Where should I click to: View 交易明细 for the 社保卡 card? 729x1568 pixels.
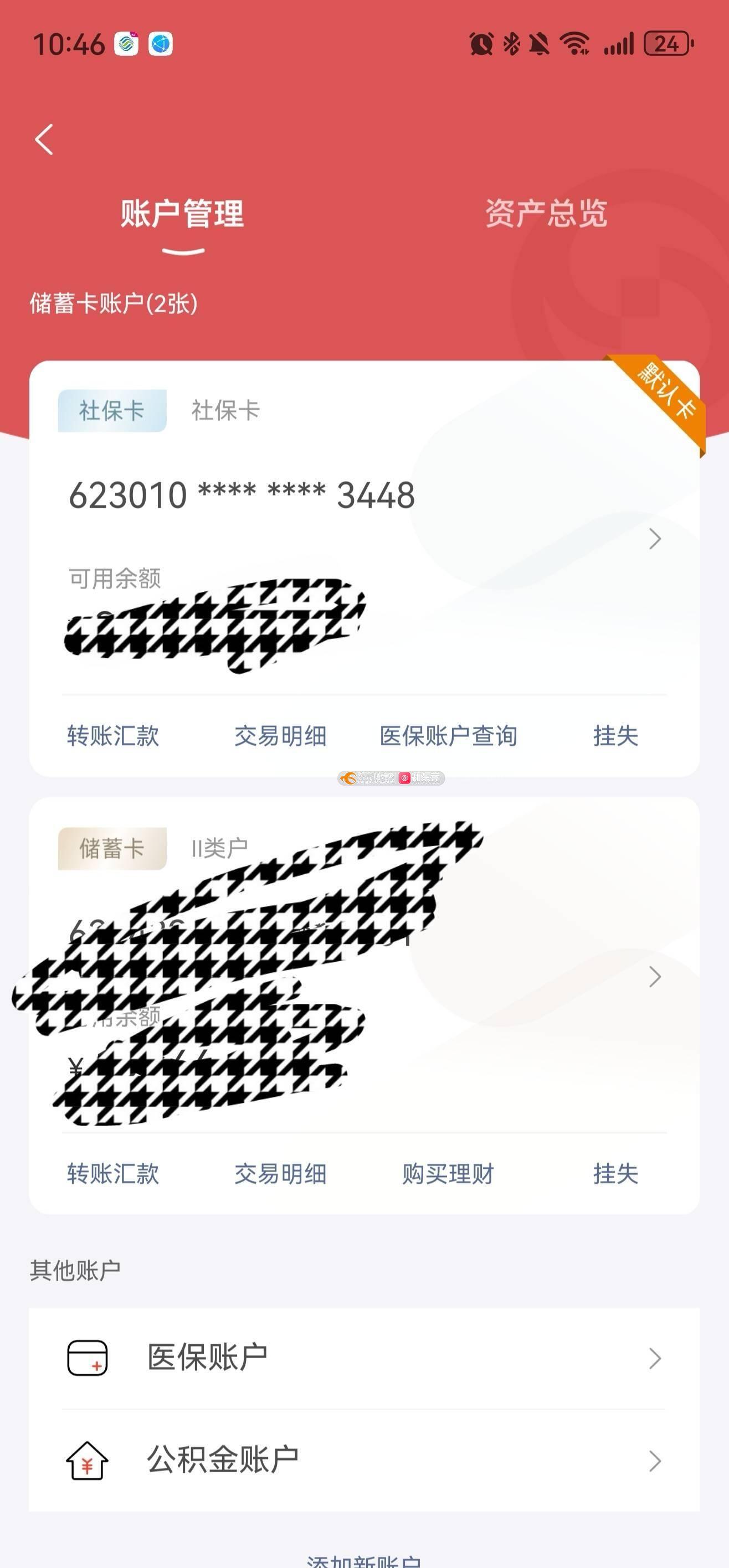[281, 736]
